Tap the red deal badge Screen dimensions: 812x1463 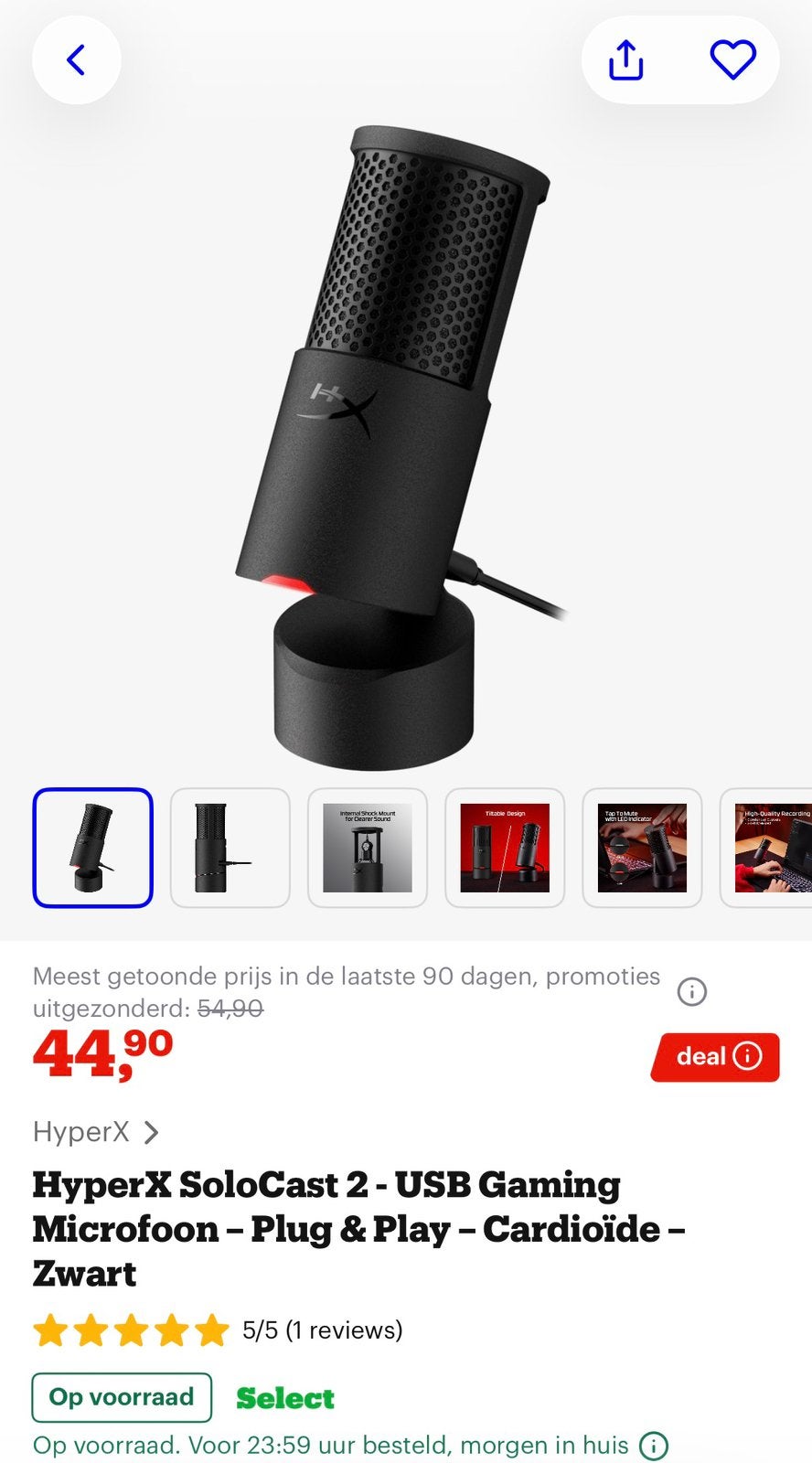point(715,1057)
